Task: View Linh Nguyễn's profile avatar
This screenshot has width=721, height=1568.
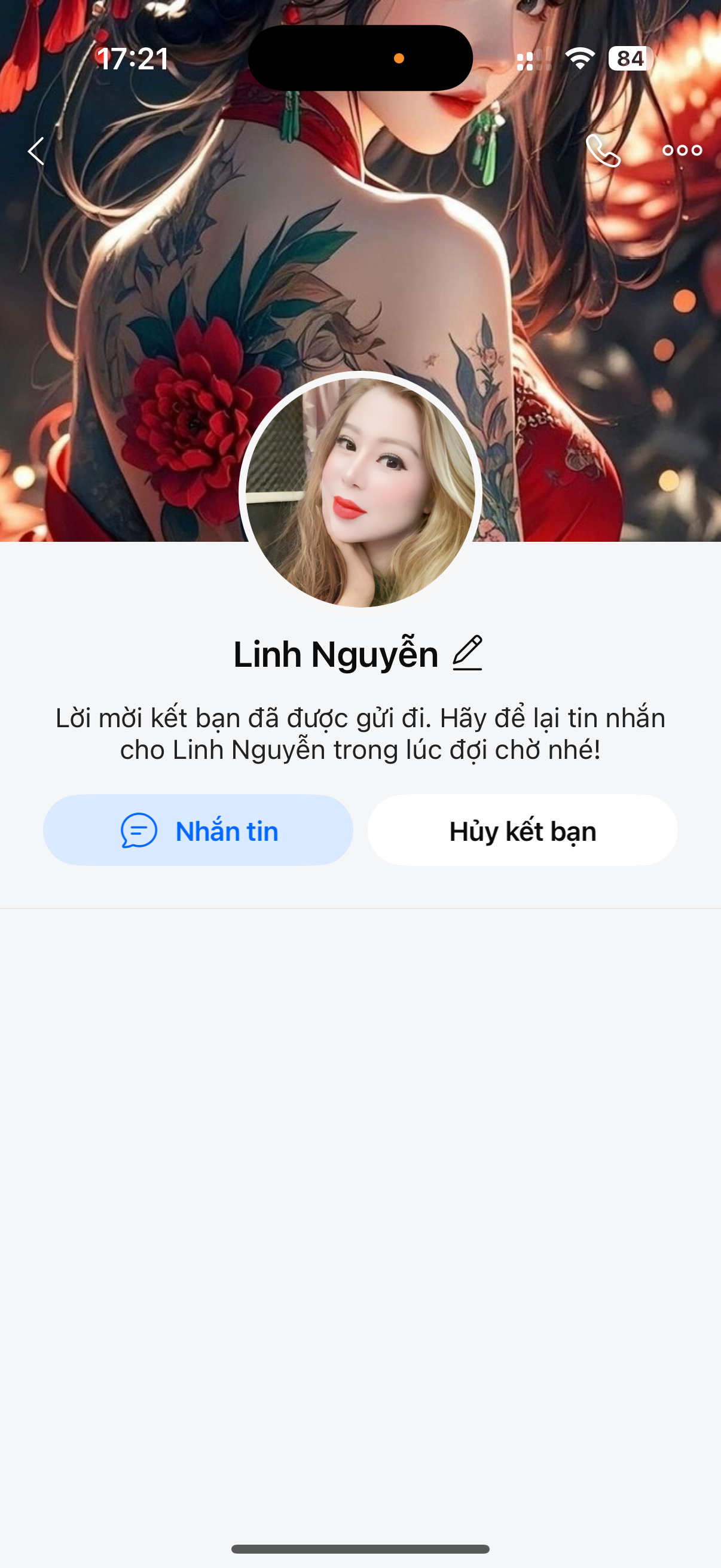Action: 360,492
